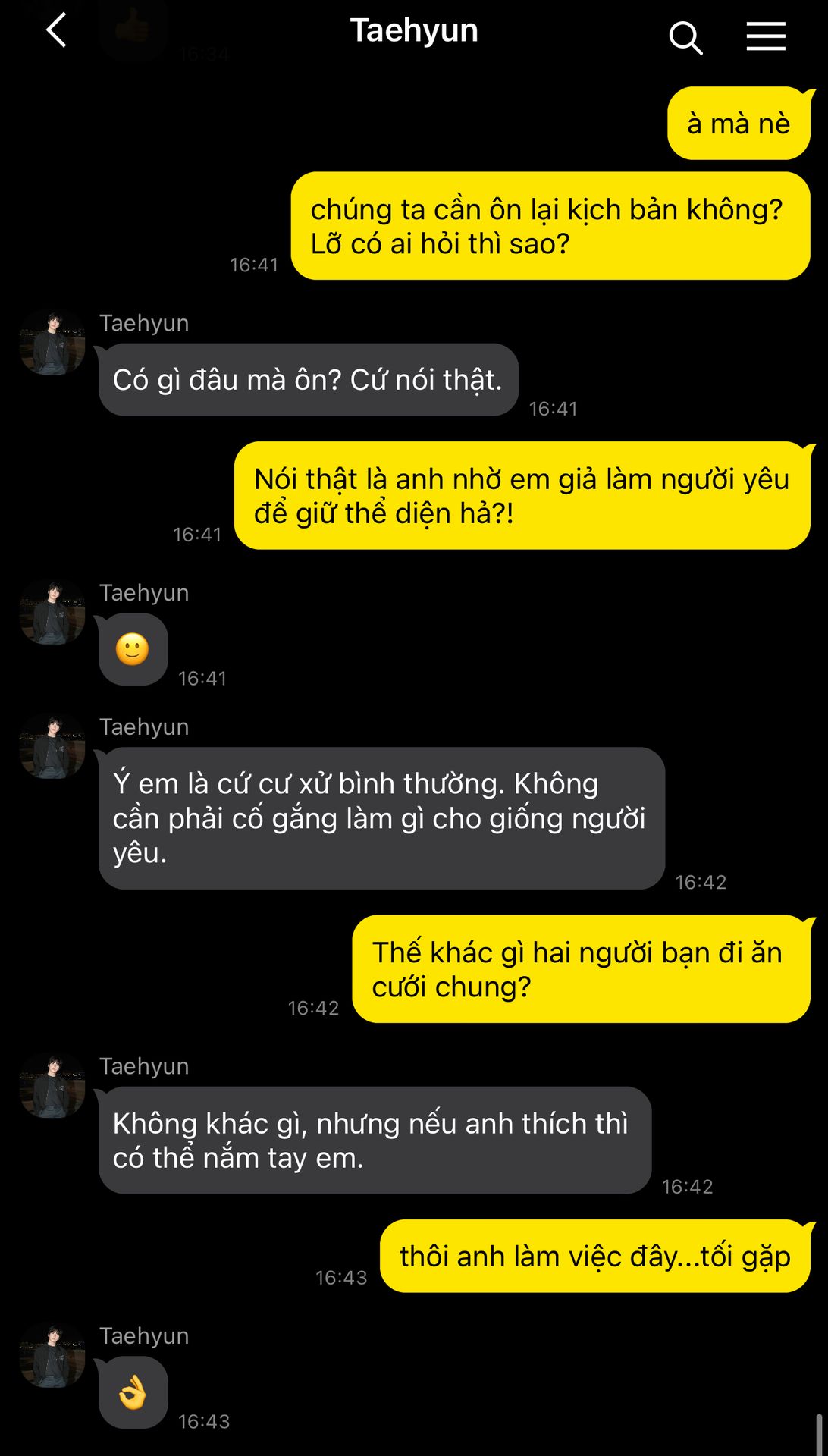Go back from Taehyun's chat
Screen dimensions: 828x1456
coord(57,32)
